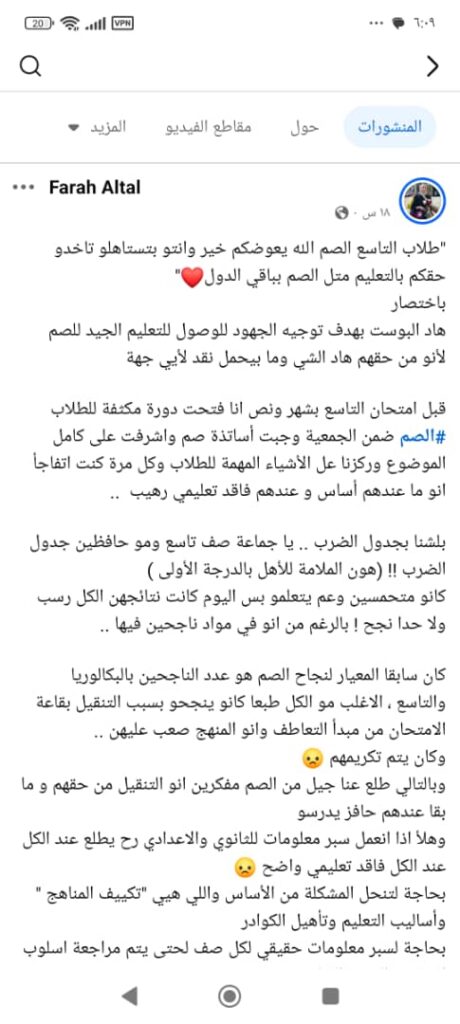The height and width of the screenshot is (1024, 460).
Task: Tap the system back button
Action: pyautogui.click(x=130, y=995)
